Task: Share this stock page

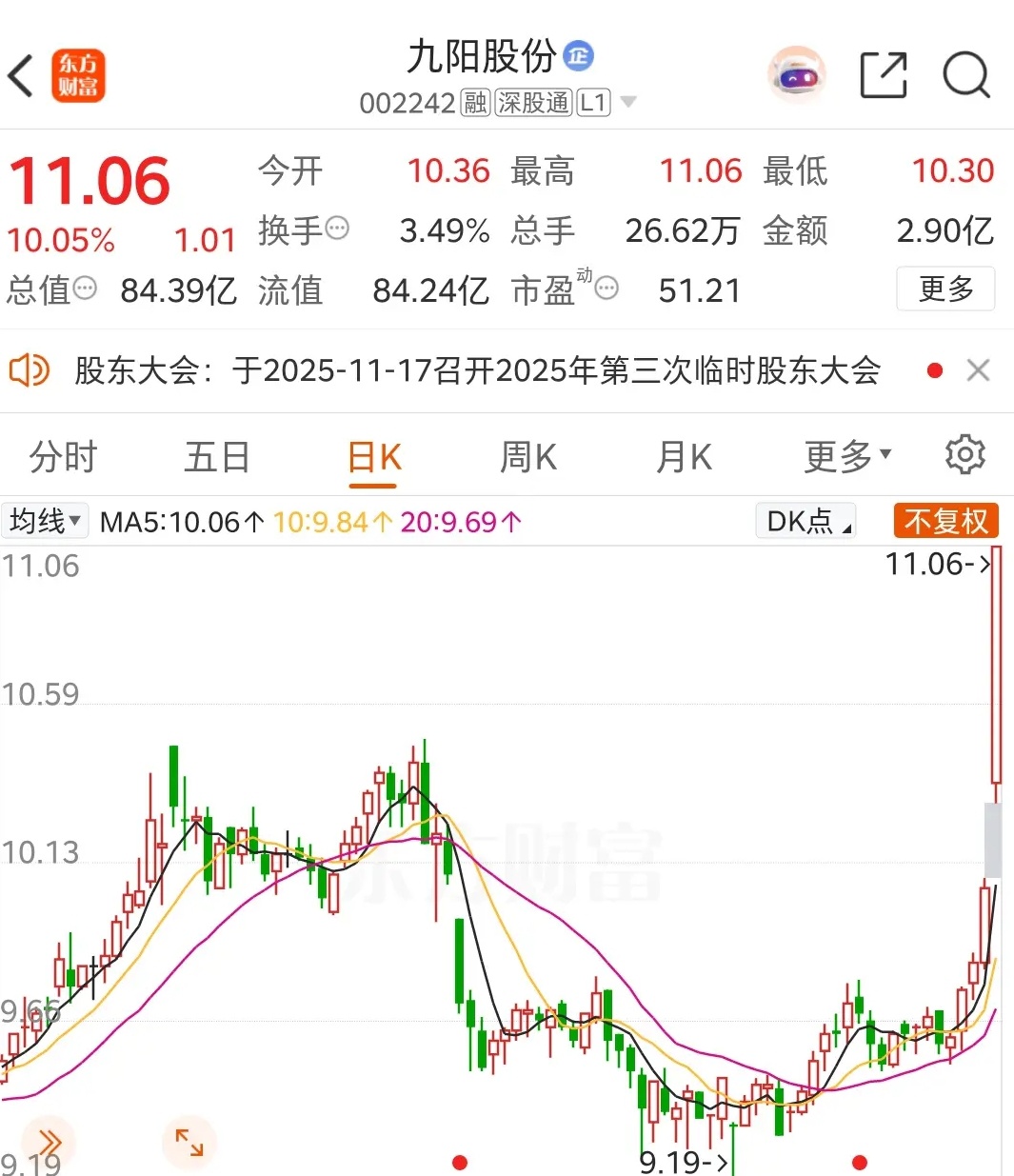Action: pyautogui.click(x=883, y=75)
